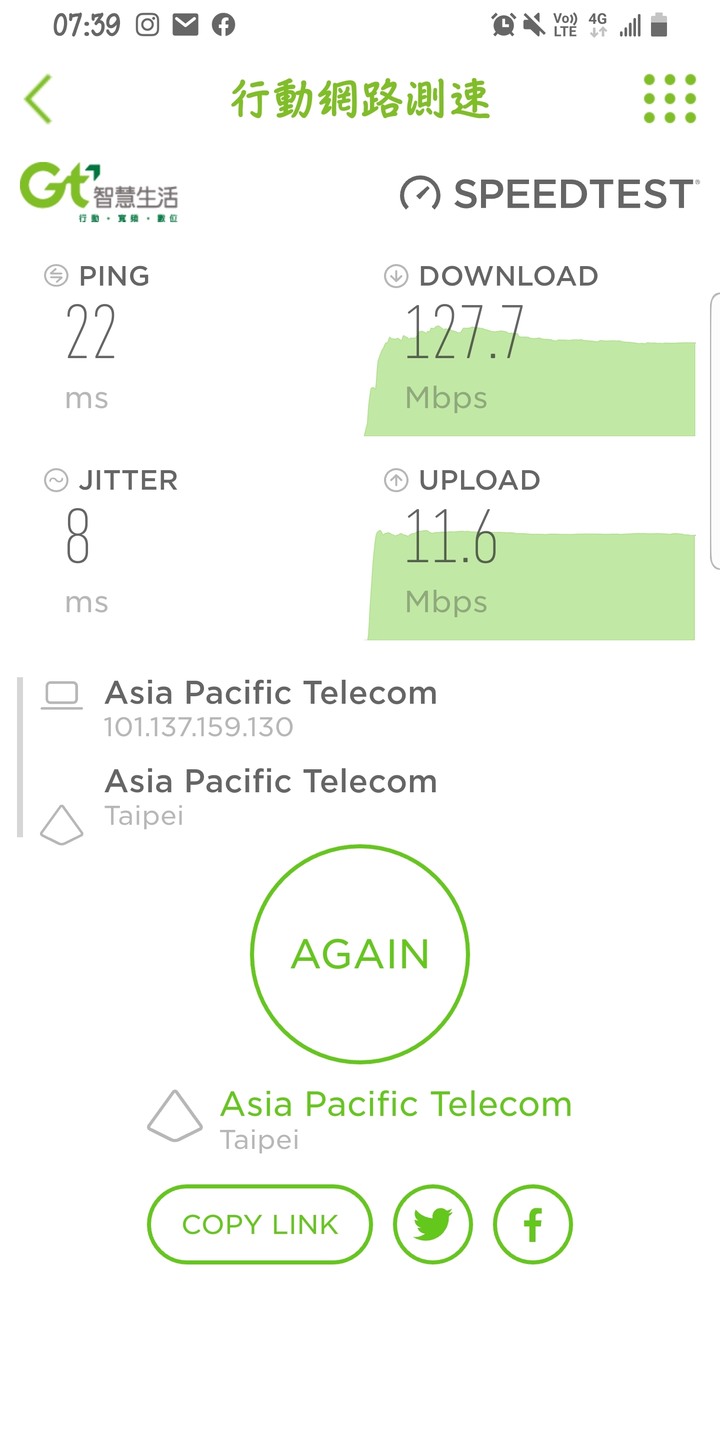This screenshot has height=1451, width=720.
Task: Open the green dots grid menu
Action: pos(670,99)
